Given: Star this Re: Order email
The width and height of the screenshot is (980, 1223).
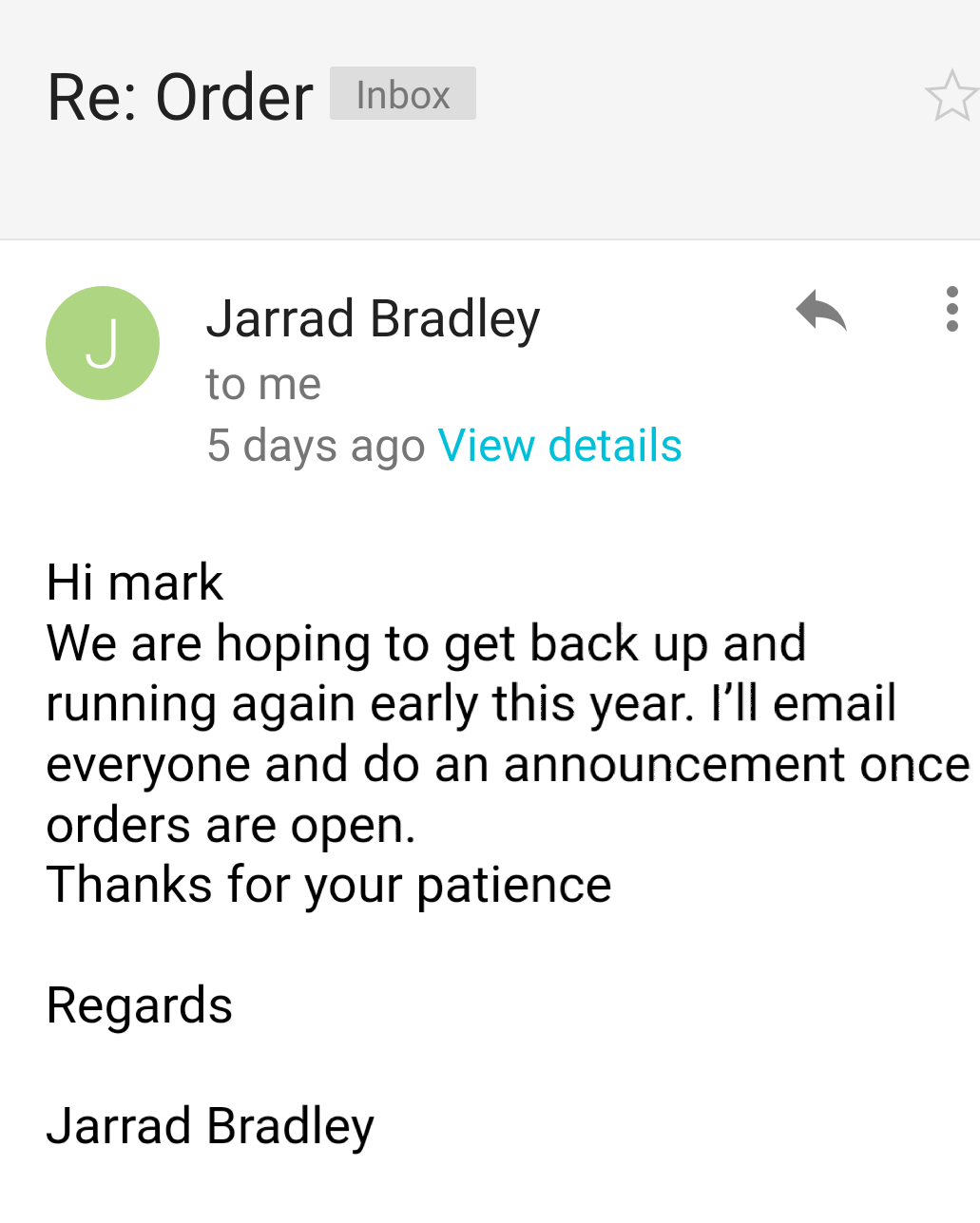Looking at the screenshot, I should (951, 96).
